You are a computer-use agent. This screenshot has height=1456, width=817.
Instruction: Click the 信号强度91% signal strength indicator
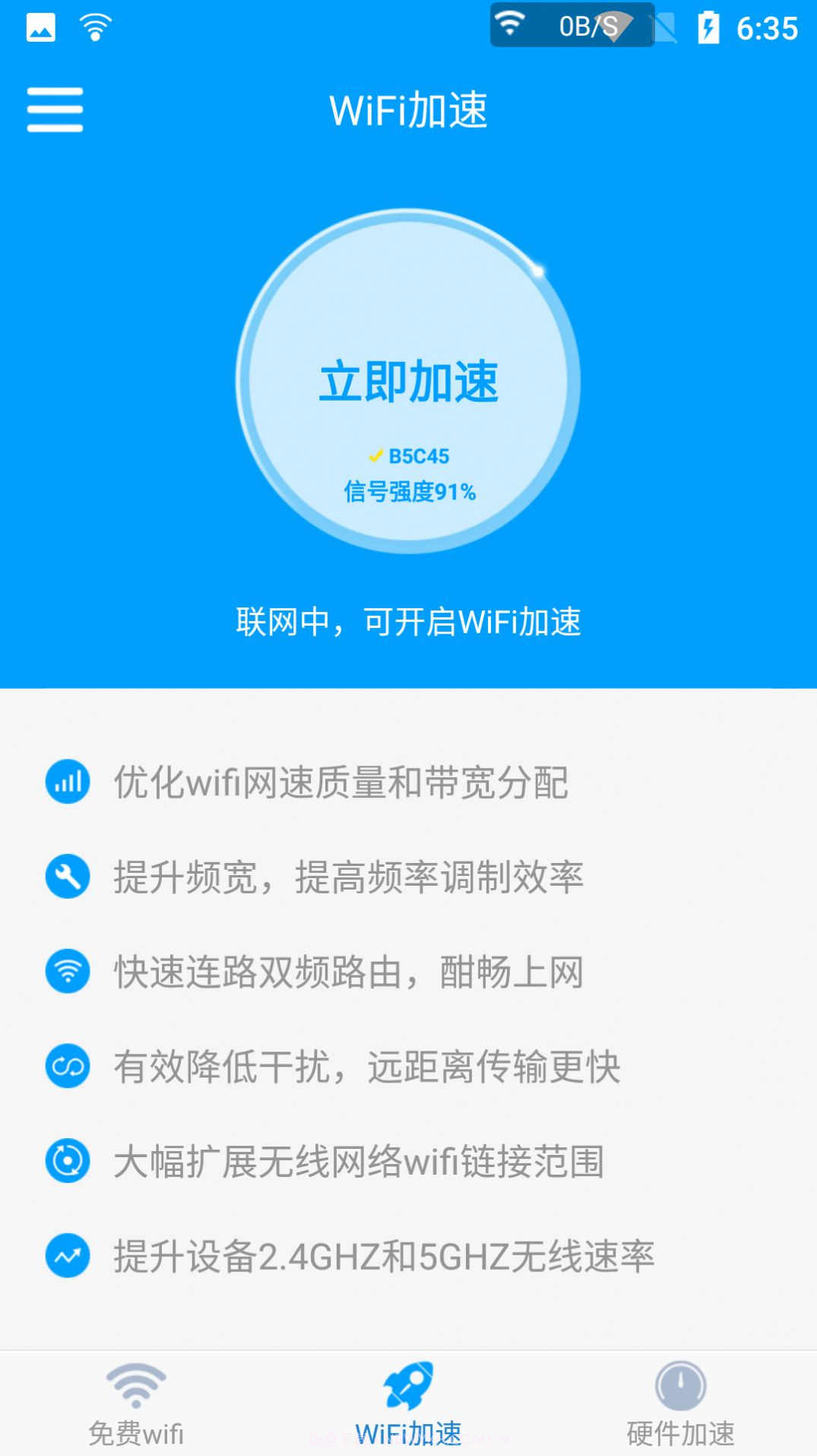(x=410, y=493)
